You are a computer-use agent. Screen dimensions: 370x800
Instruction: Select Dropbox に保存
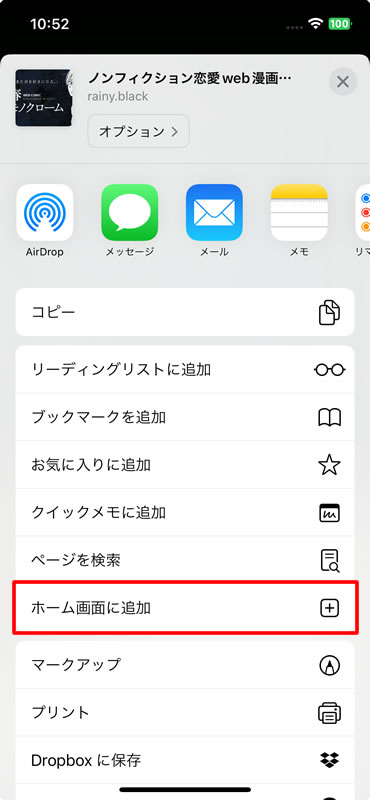click(x=185, y=760)
